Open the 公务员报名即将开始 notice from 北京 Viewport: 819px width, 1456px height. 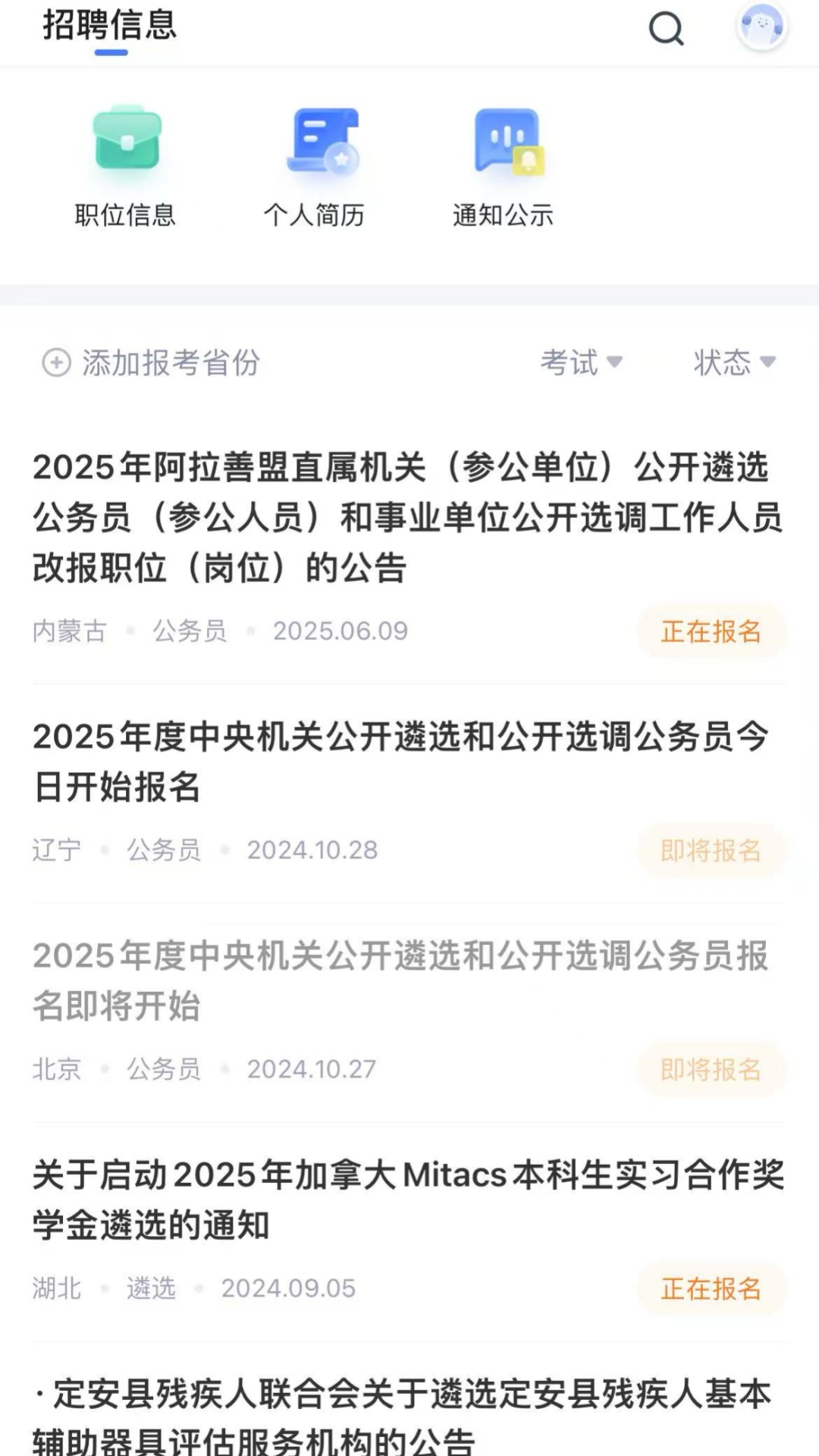tap(402, 980)
